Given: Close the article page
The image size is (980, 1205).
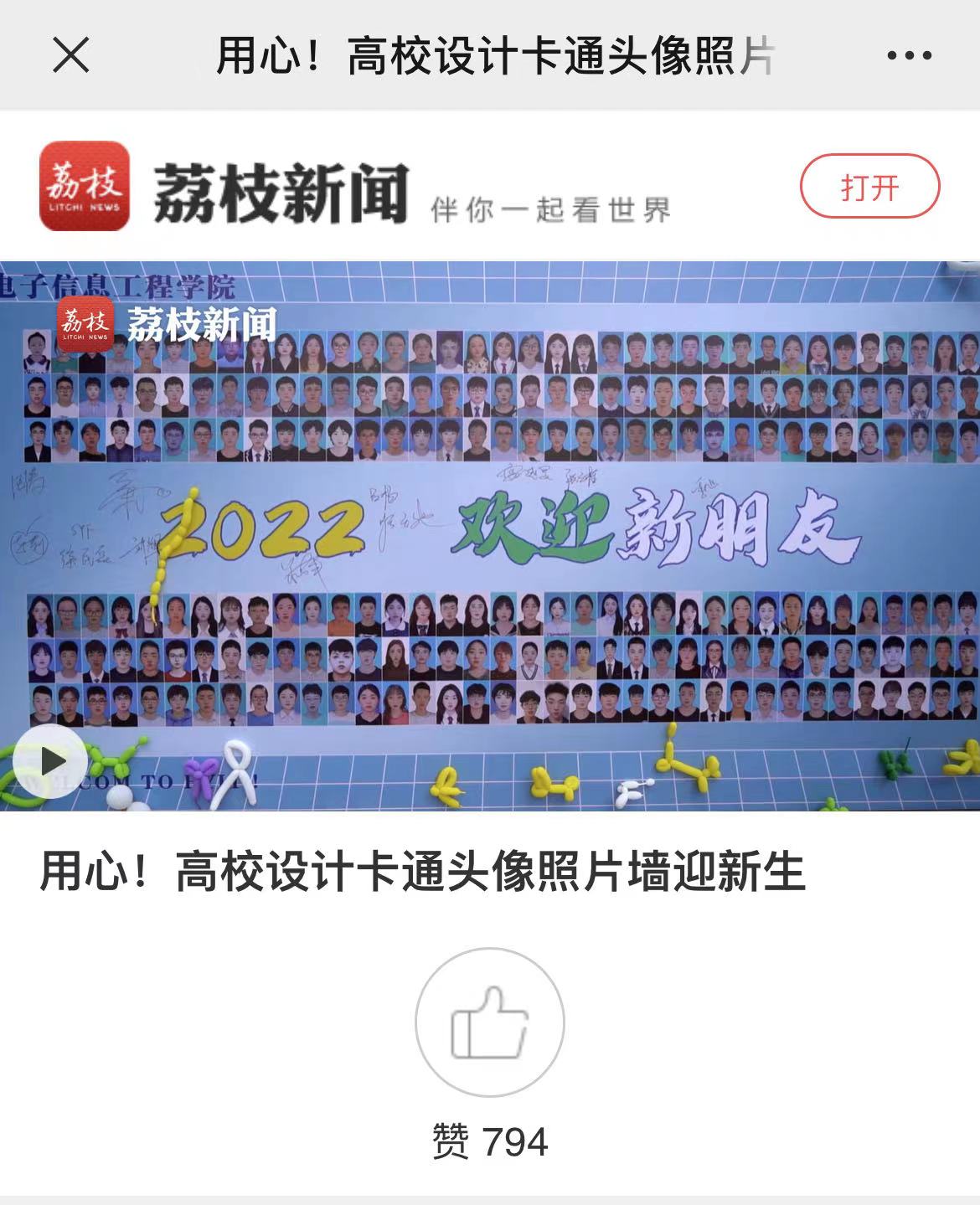Looking at the screenshot, I should [x=71, y=56].
